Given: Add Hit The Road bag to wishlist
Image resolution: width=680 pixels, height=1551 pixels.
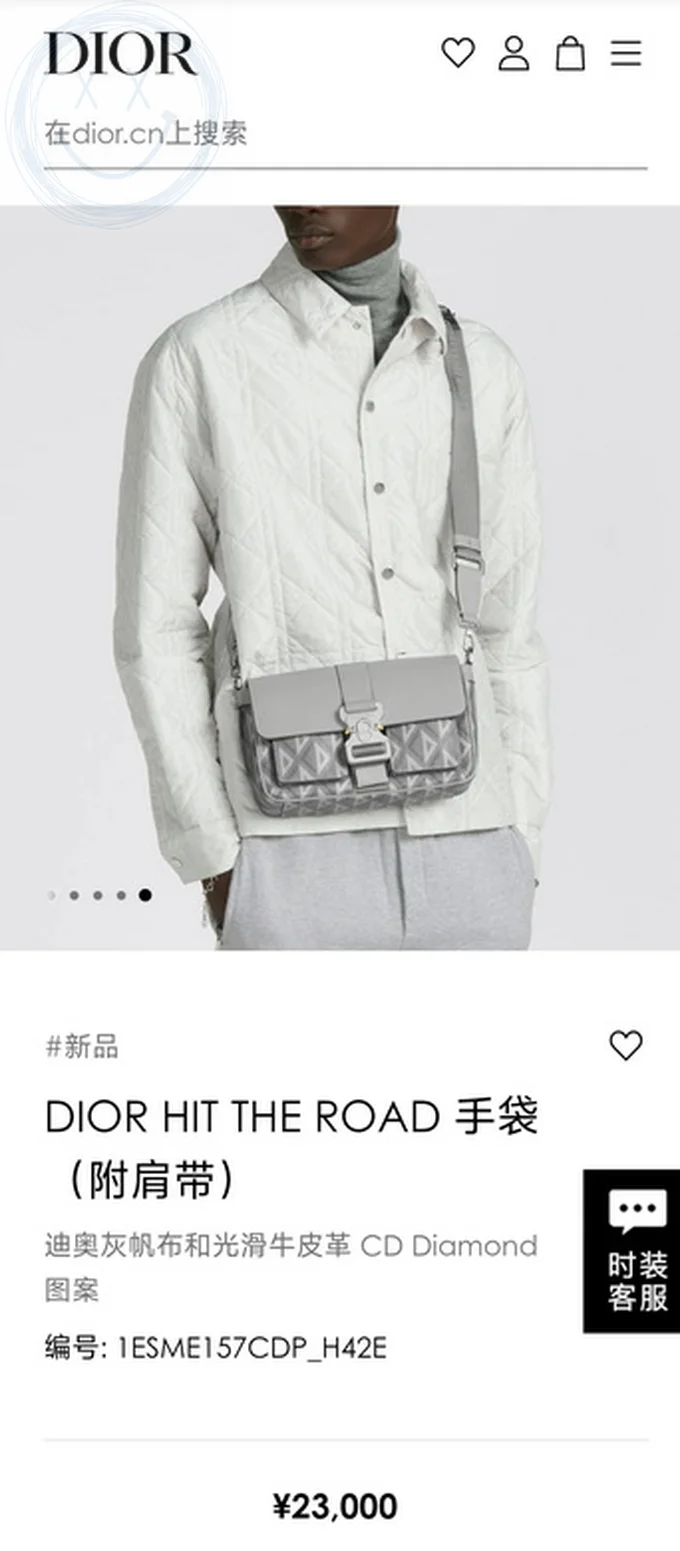Looking at the screenshot, I should (x=626, y=1046).
